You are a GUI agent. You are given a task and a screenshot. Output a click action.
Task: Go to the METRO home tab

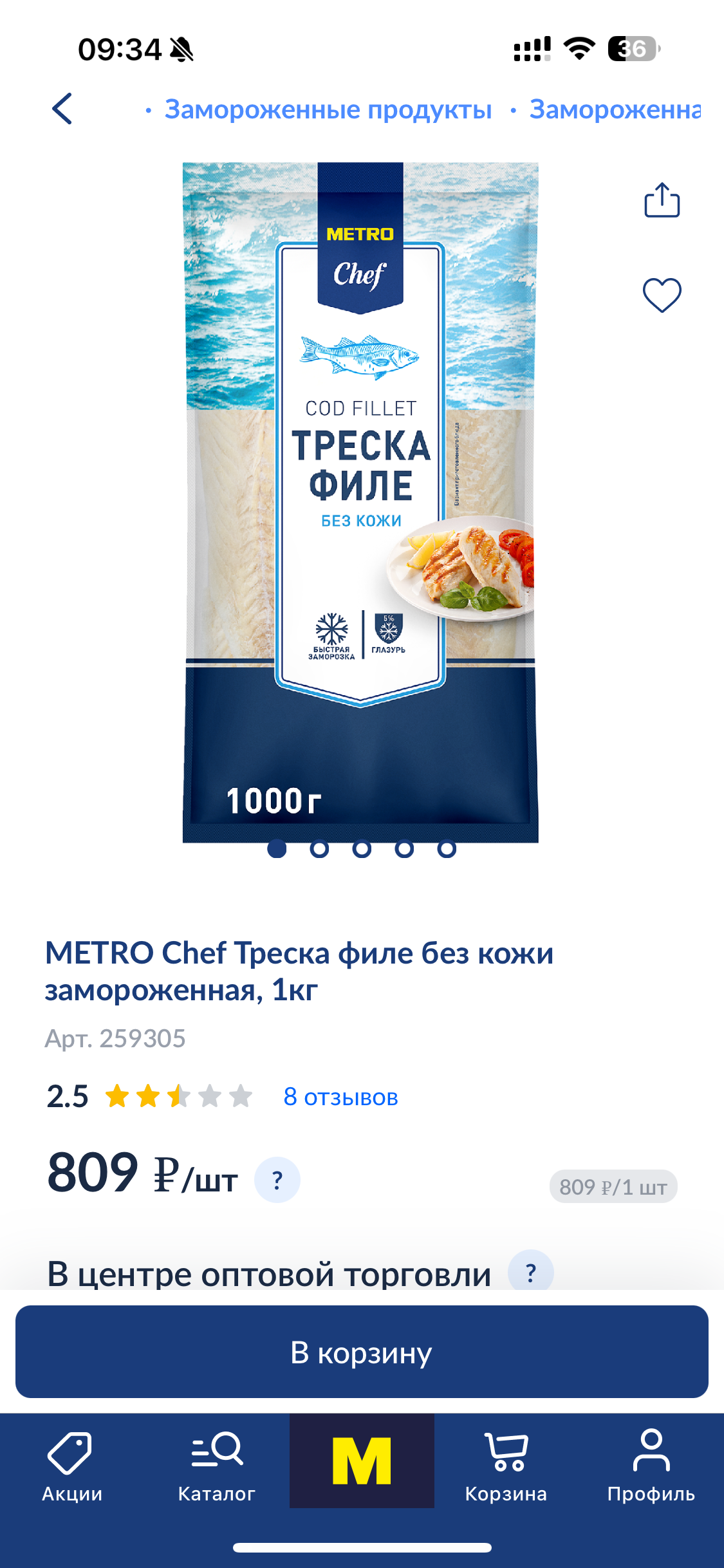pos(362,1461)
